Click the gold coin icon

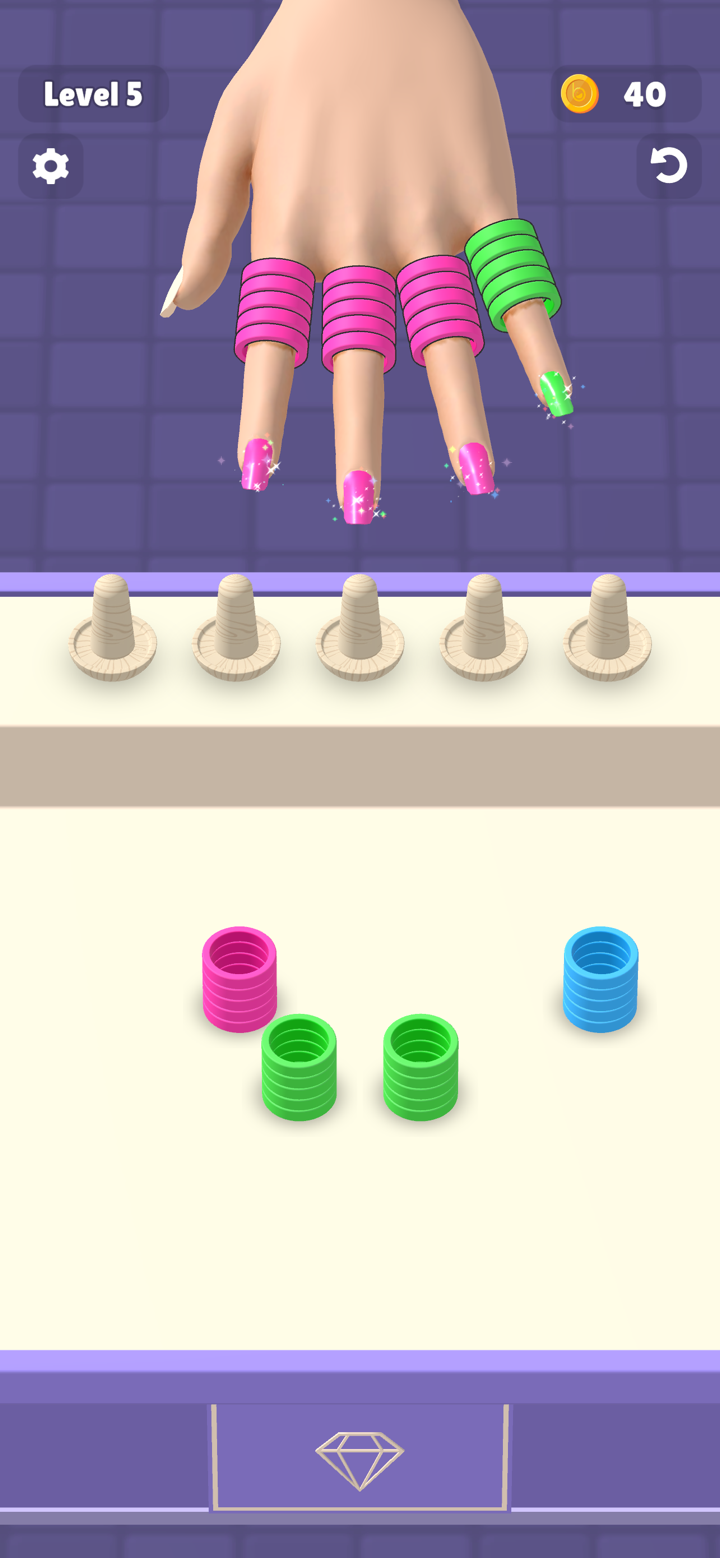pos(579,95)
